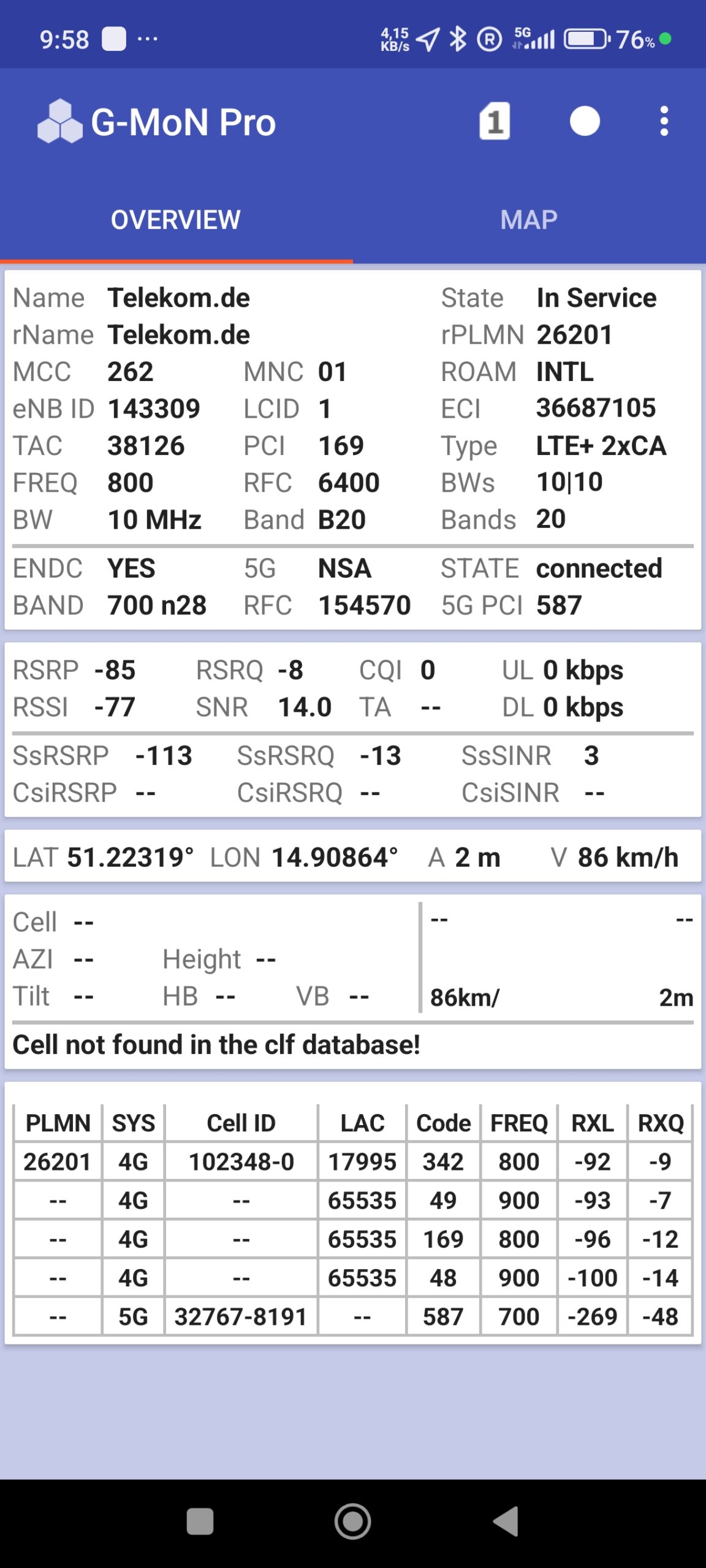Switch to the MAP tab
The image size is (706, 1568).
coord(529,220)
